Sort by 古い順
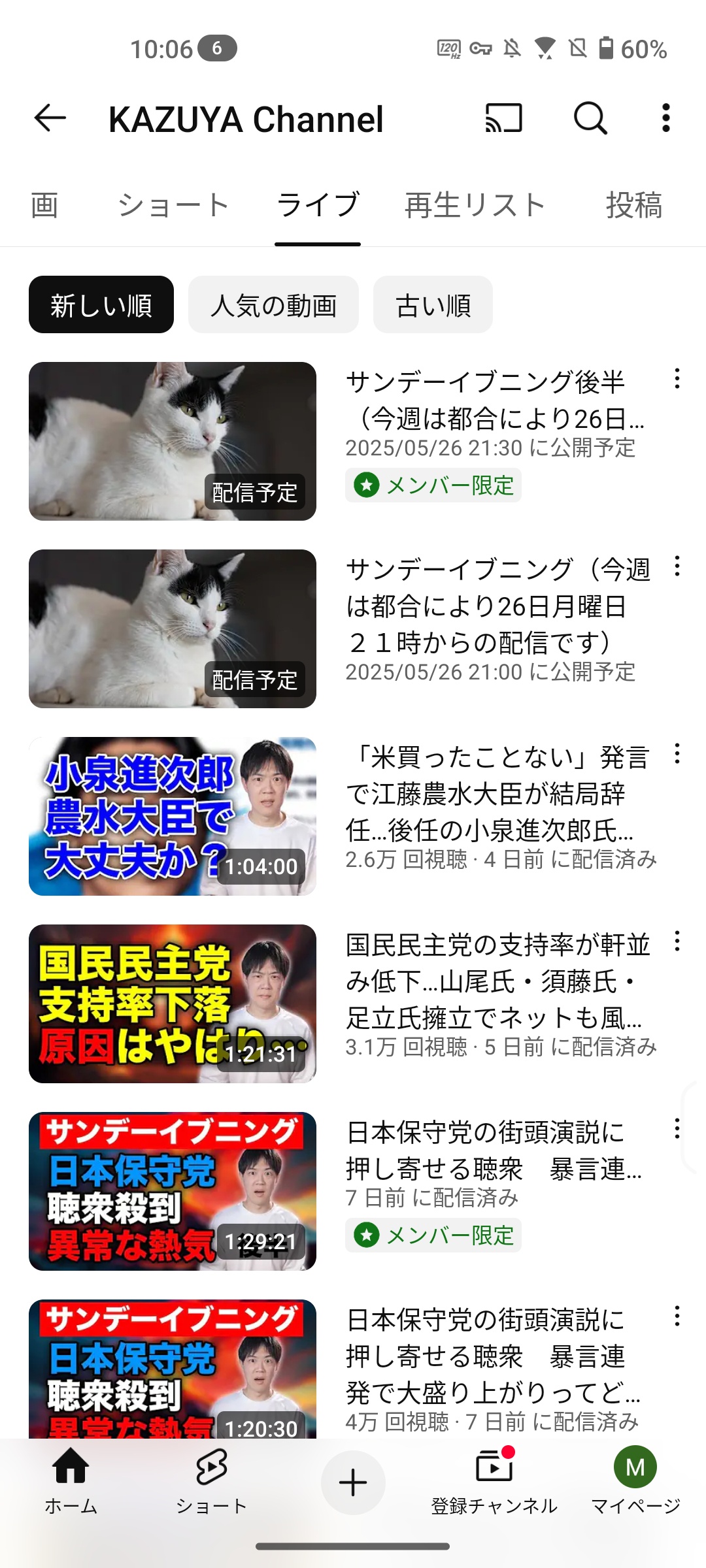Screen dimensions: 706x1568 (433, 305)
